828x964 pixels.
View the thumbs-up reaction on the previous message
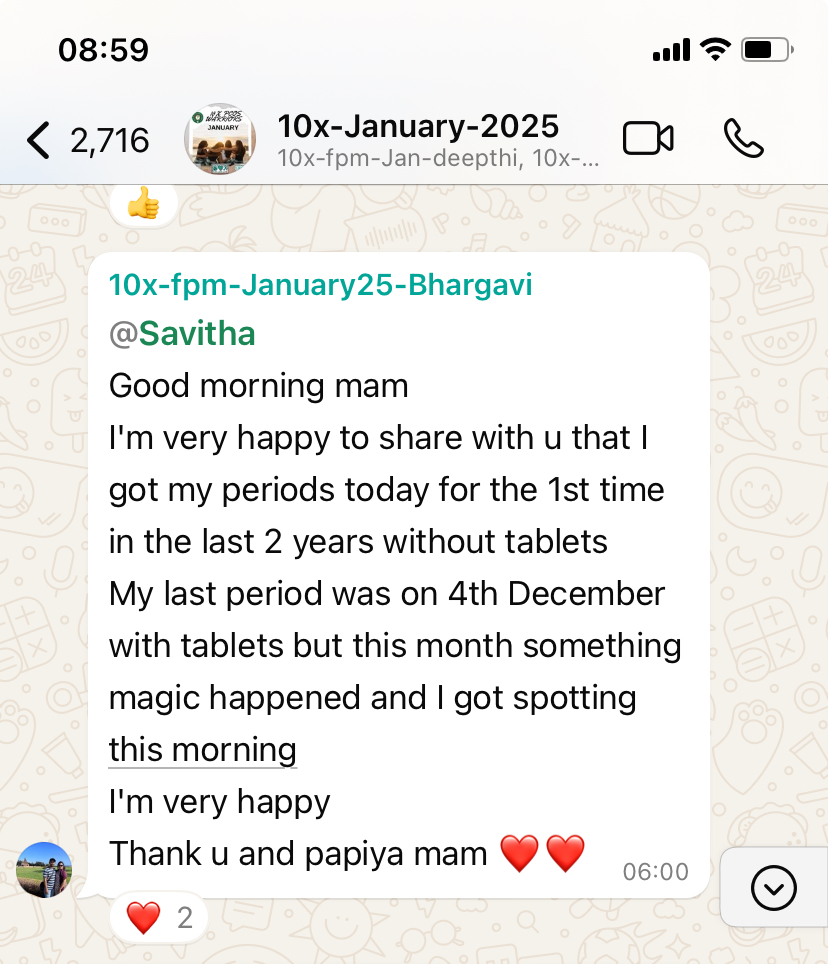(x=143, y=205)
